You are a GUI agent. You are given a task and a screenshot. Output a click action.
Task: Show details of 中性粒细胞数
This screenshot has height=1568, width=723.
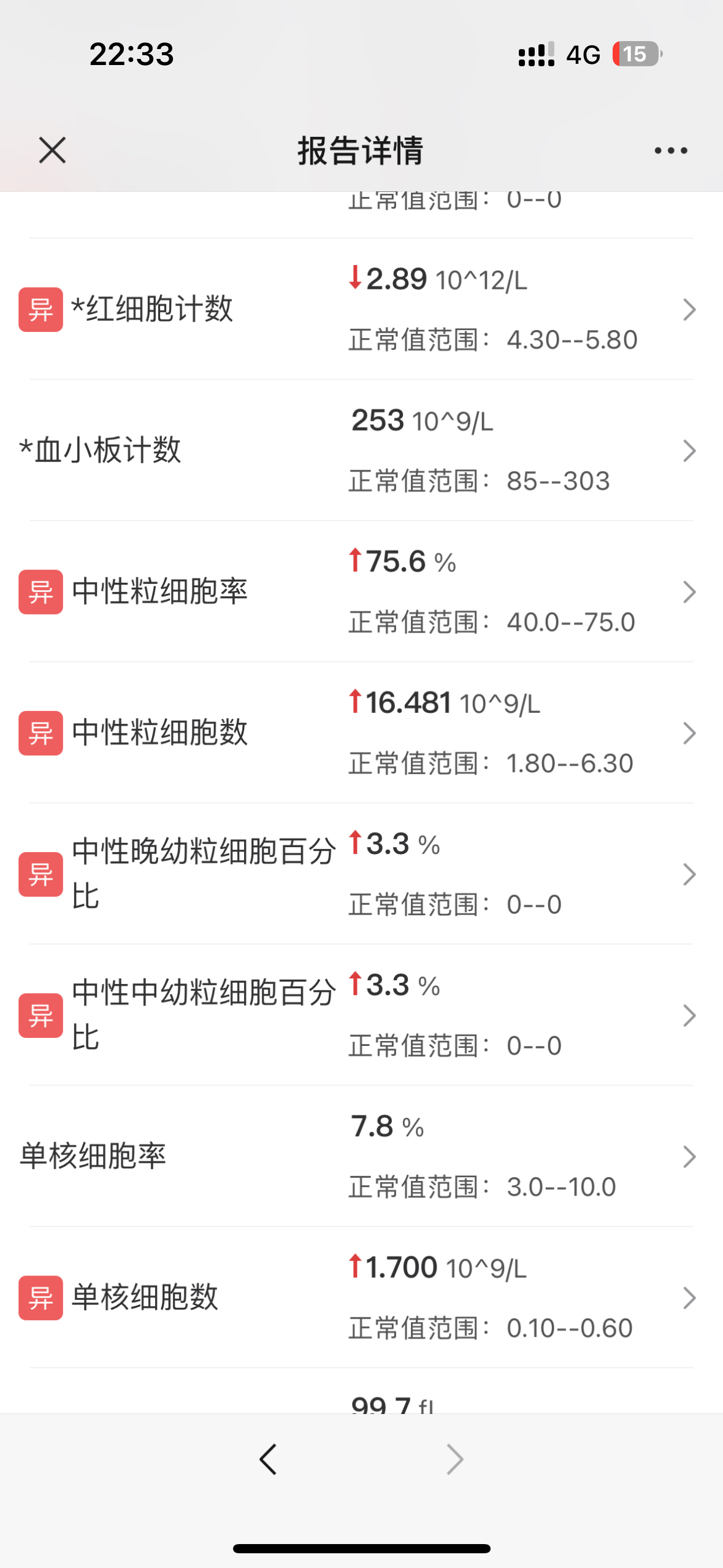pyautogui.click(x=361, y=732)
